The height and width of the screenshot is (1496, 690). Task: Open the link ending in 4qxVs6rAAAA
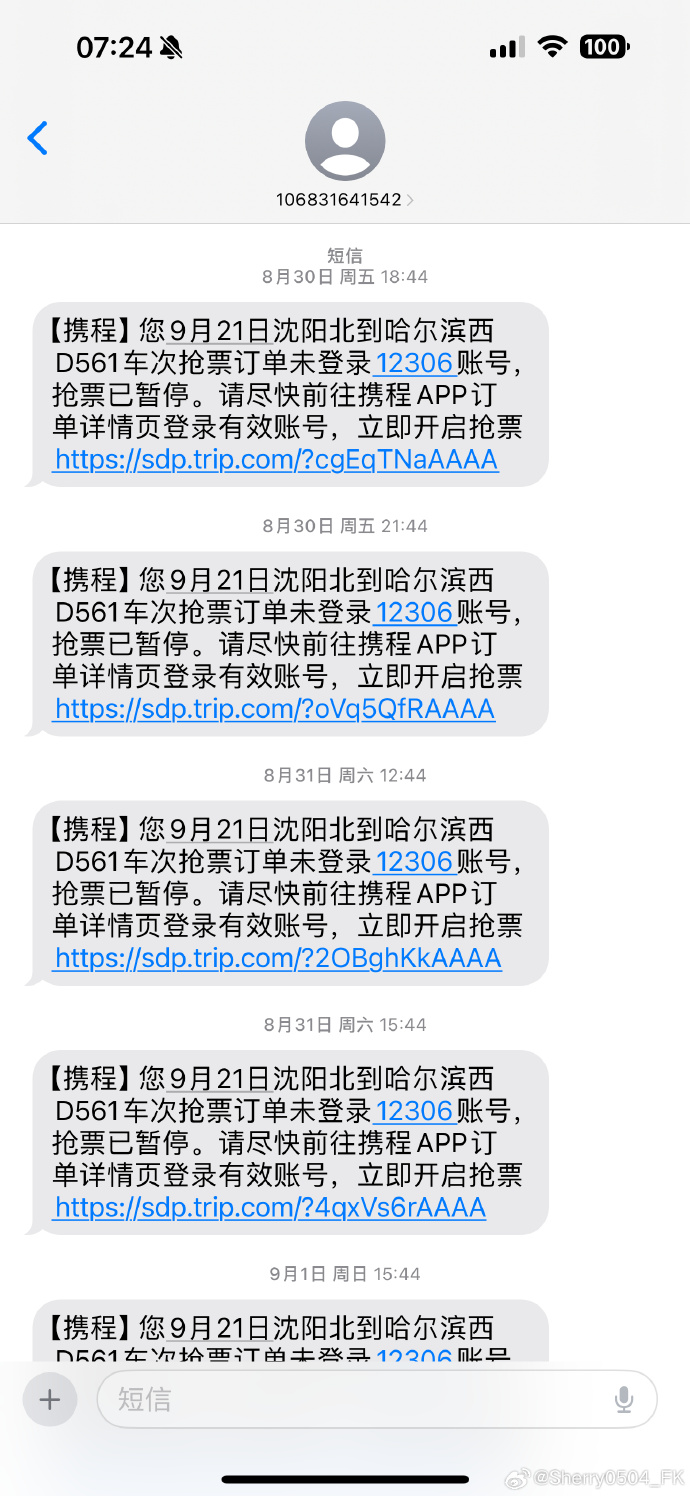click(x=271, y=1207)
